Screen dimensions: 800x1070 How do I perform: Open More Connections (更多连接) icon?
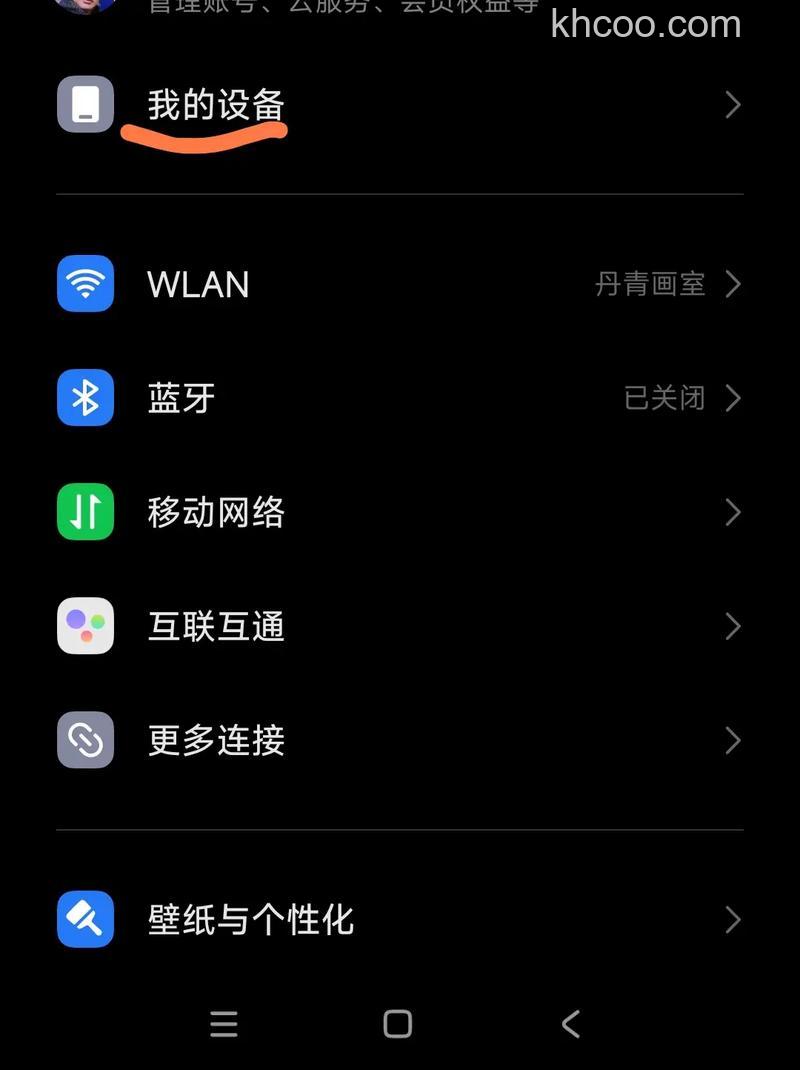[x=85, y=740]
